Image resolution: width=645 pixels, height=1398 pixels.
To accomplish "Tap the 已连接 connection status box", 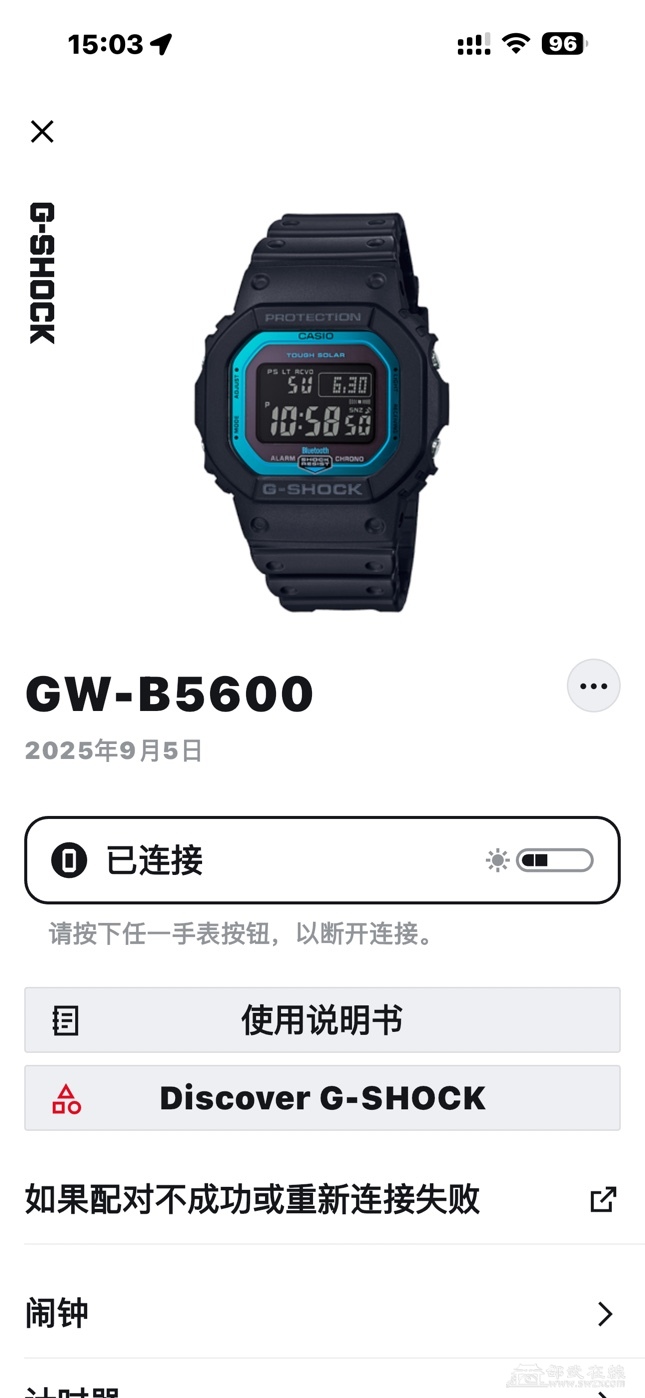I will coord(322,860).
